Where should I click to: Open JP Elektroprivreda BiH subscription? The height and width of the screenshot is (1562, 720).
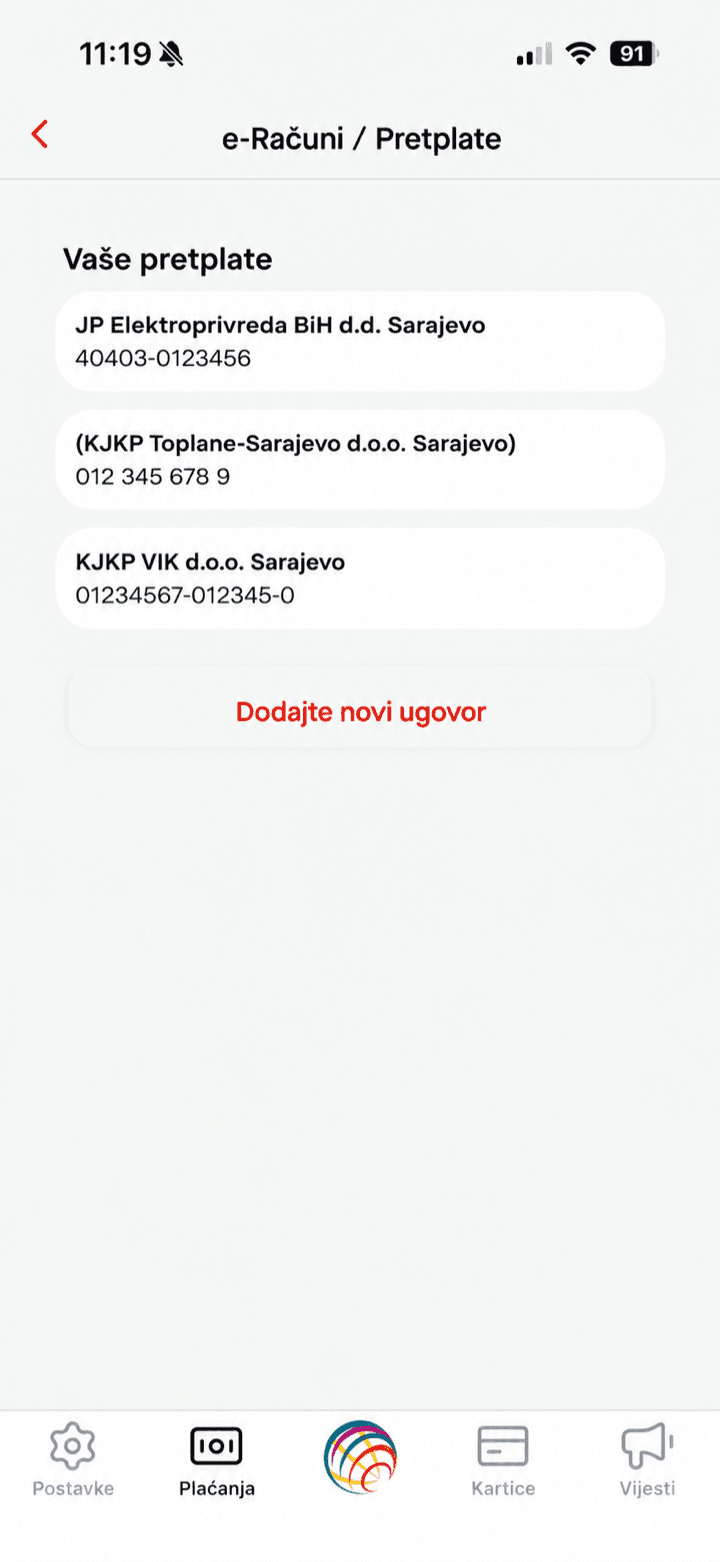click(x=360, y=341)
